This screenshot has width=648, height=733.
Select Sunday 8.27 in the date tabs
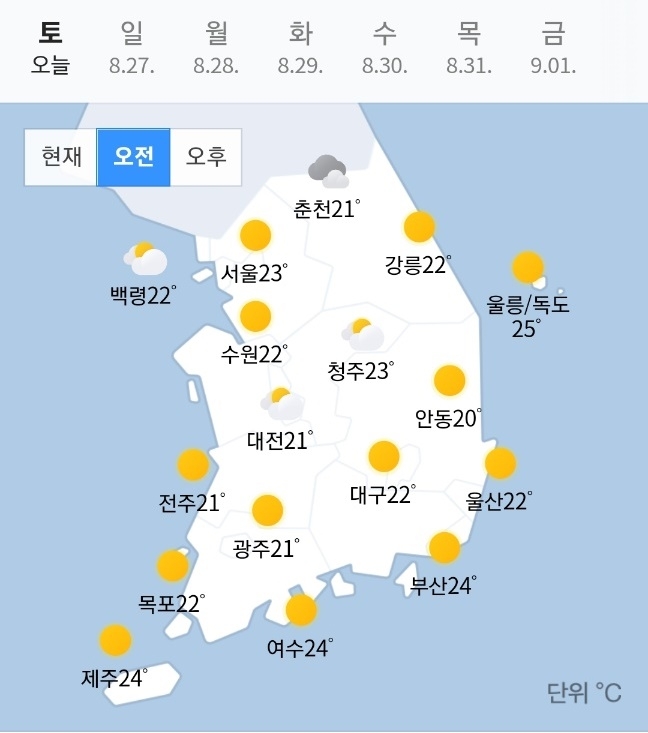coord(131,50)
